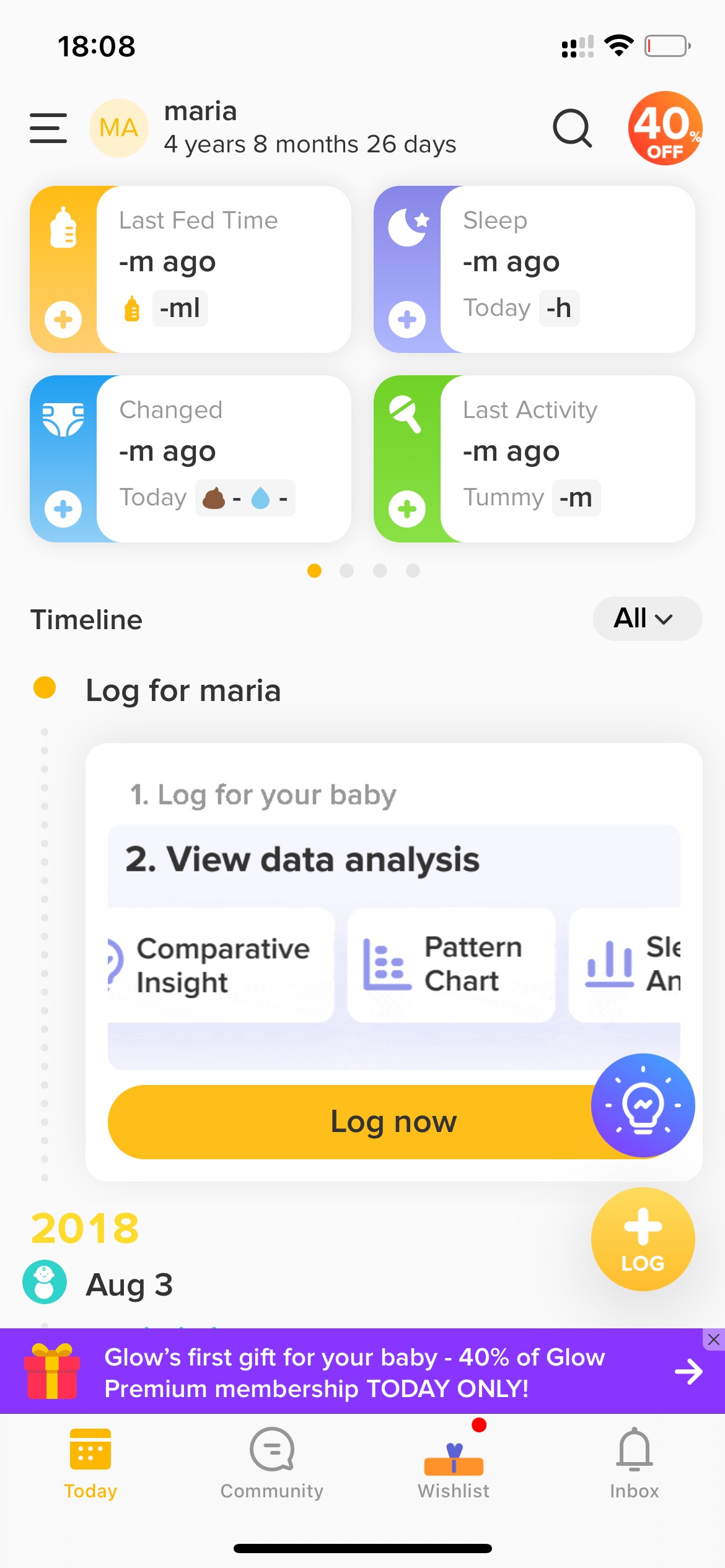
Task: Open the Glow Premium gift banner arrow
Action: click(688, 1372)
